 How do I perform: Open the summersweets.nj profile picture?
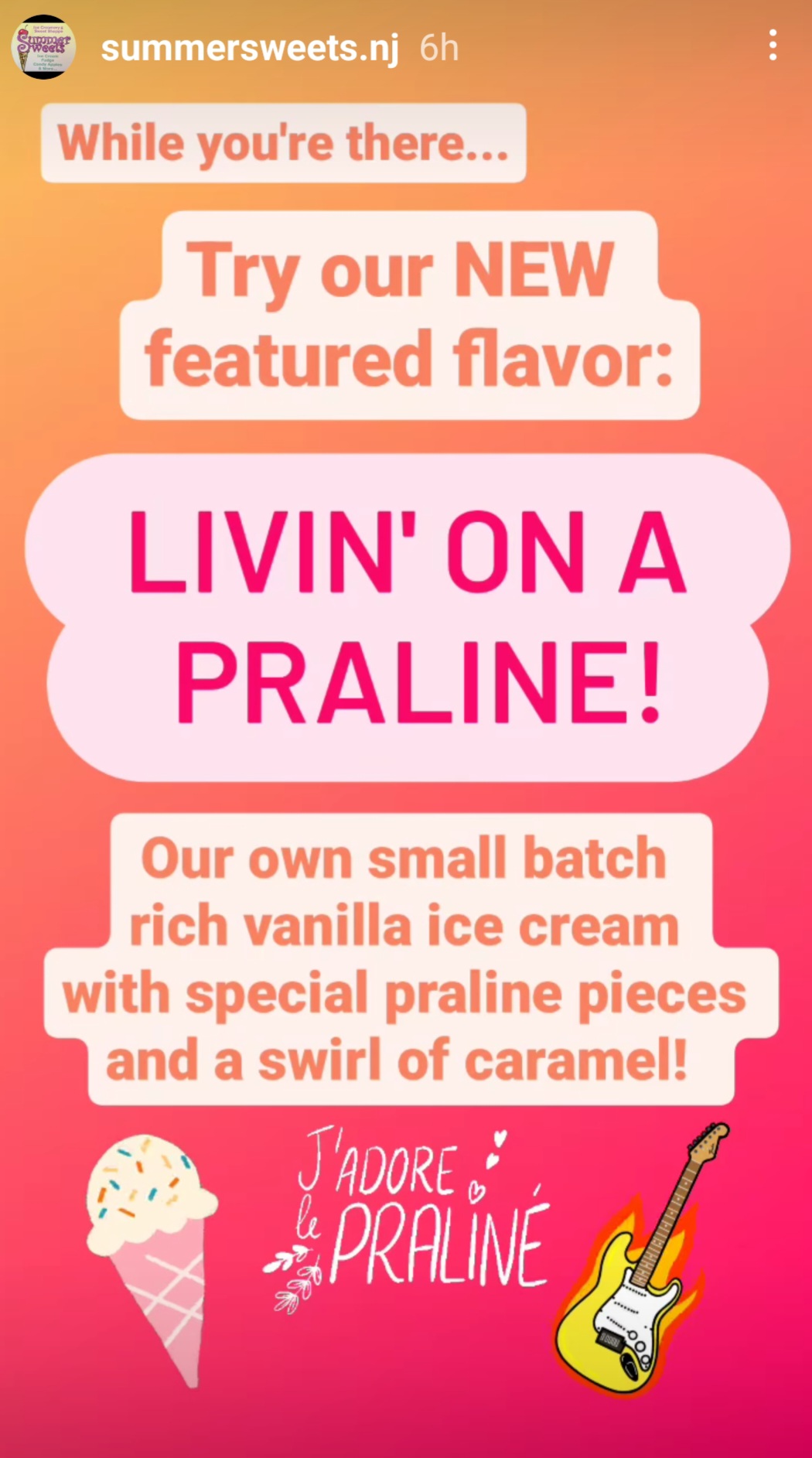coord(43,47)
